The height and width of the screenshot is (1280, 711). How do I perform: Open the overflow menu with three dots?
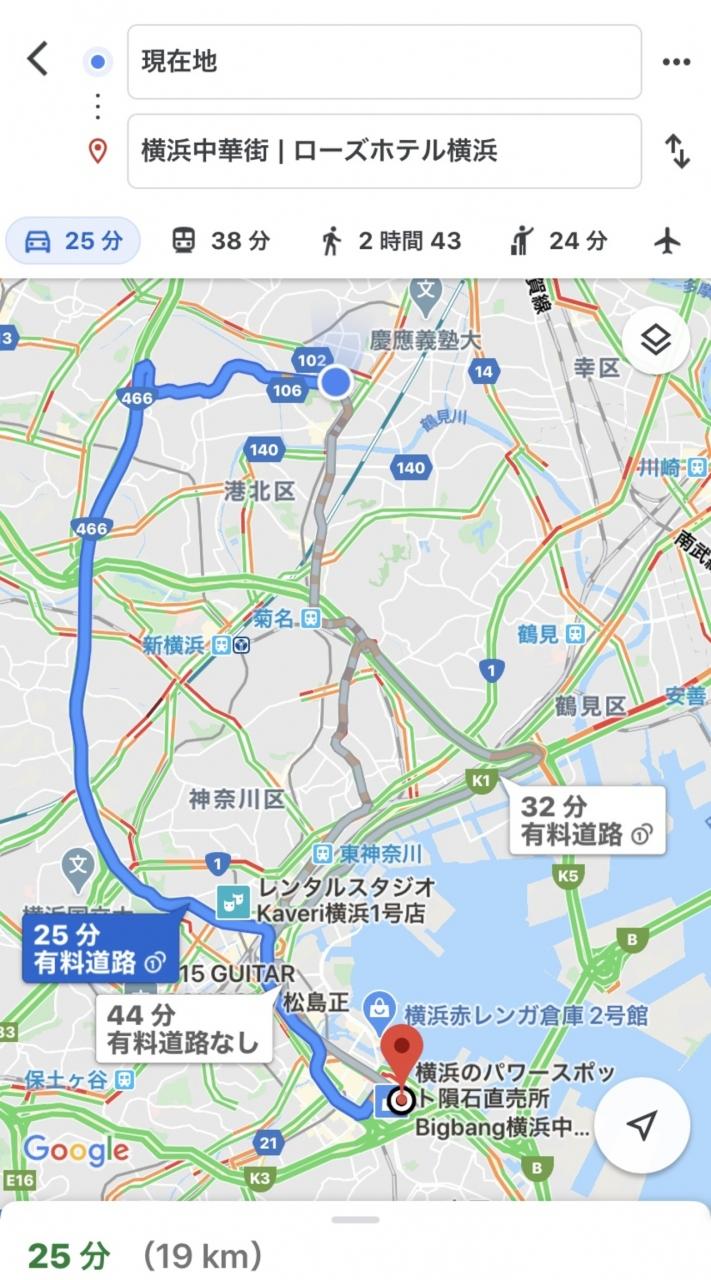click(676, 62)
